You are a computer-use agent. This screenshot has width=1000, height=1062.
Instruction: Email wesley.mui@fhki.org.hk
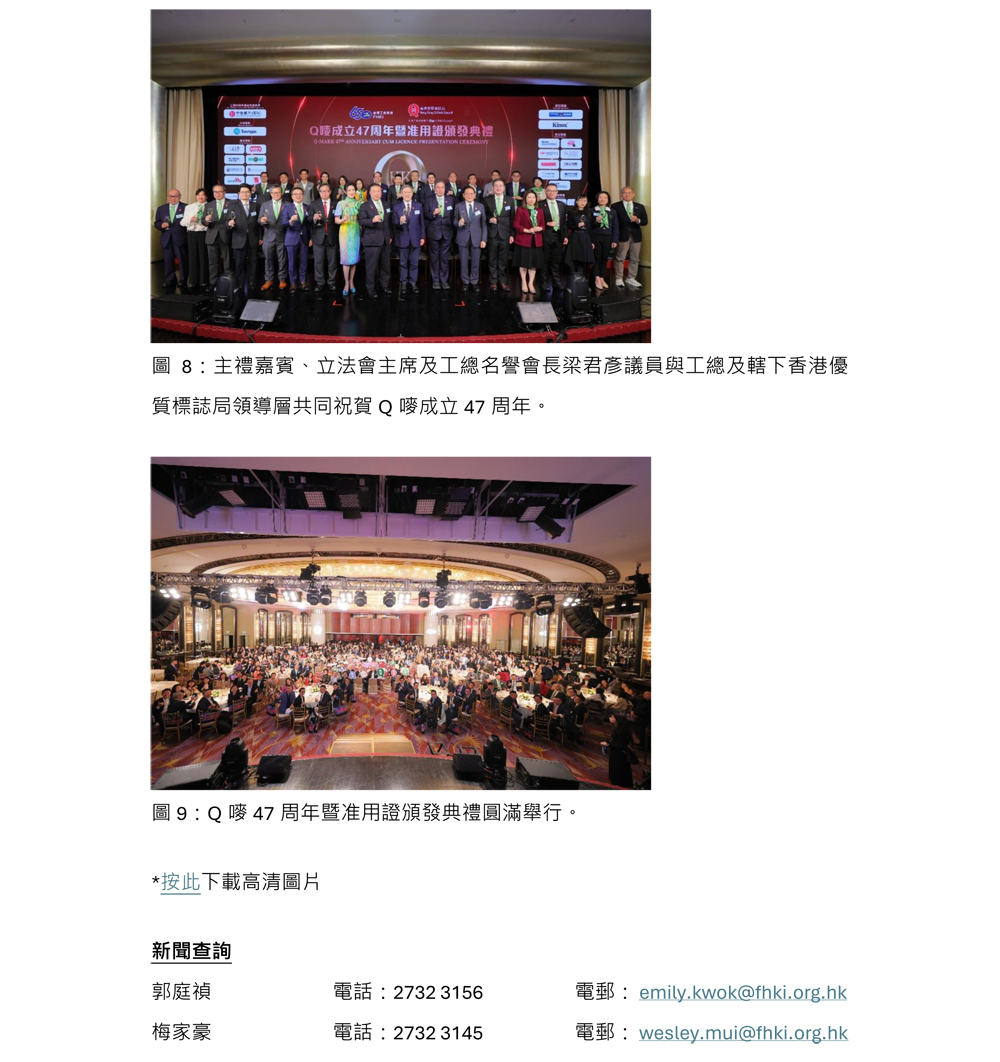(x=742, y=1033)
